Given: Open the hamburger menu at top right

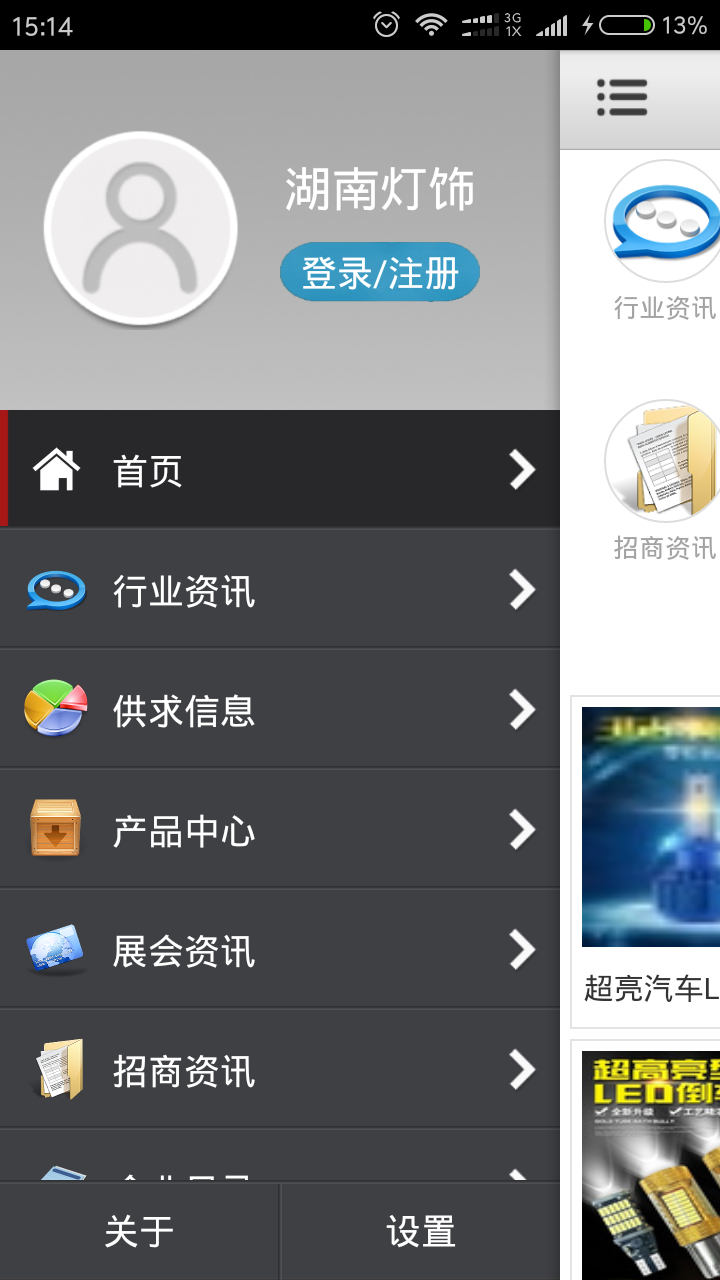Looking at the screenshot, I should click(622, 97).
